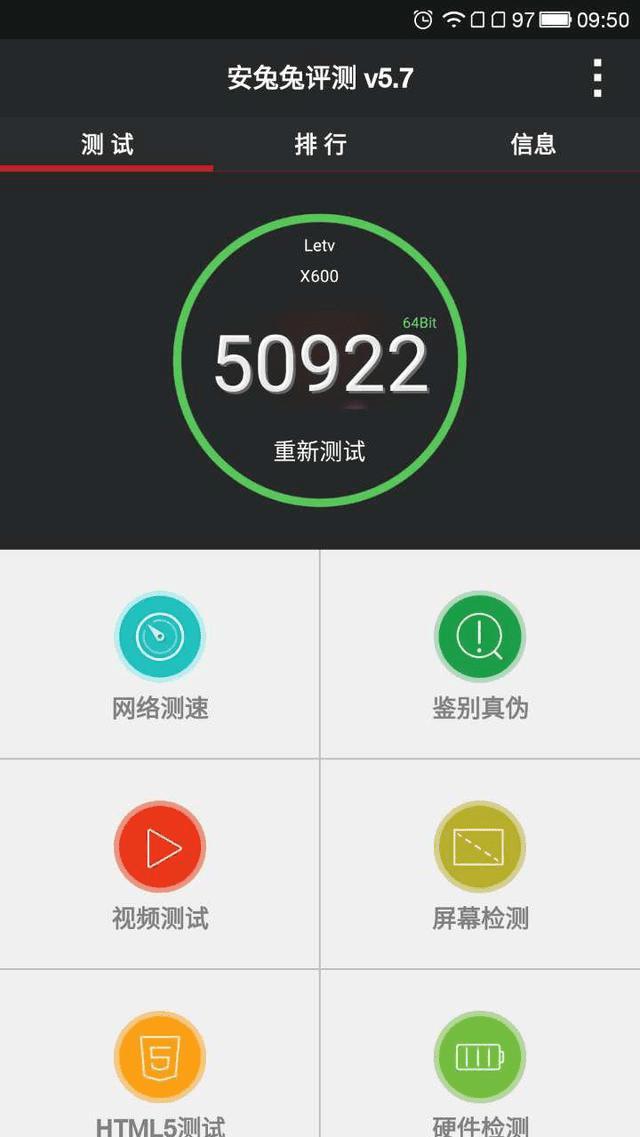The width and height of the screenshot is (640, 1137).
Task: Open 网络测速 network speed test
Action: [160, 654]
